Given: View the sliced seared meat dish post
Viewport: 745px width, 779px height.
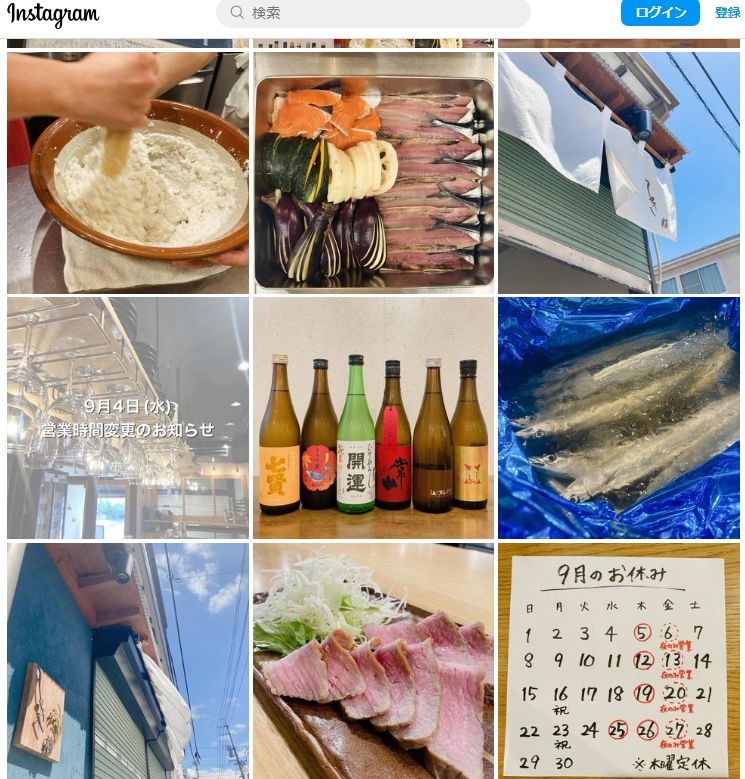Looking at the screenshot, I should (x=373, y=661).
